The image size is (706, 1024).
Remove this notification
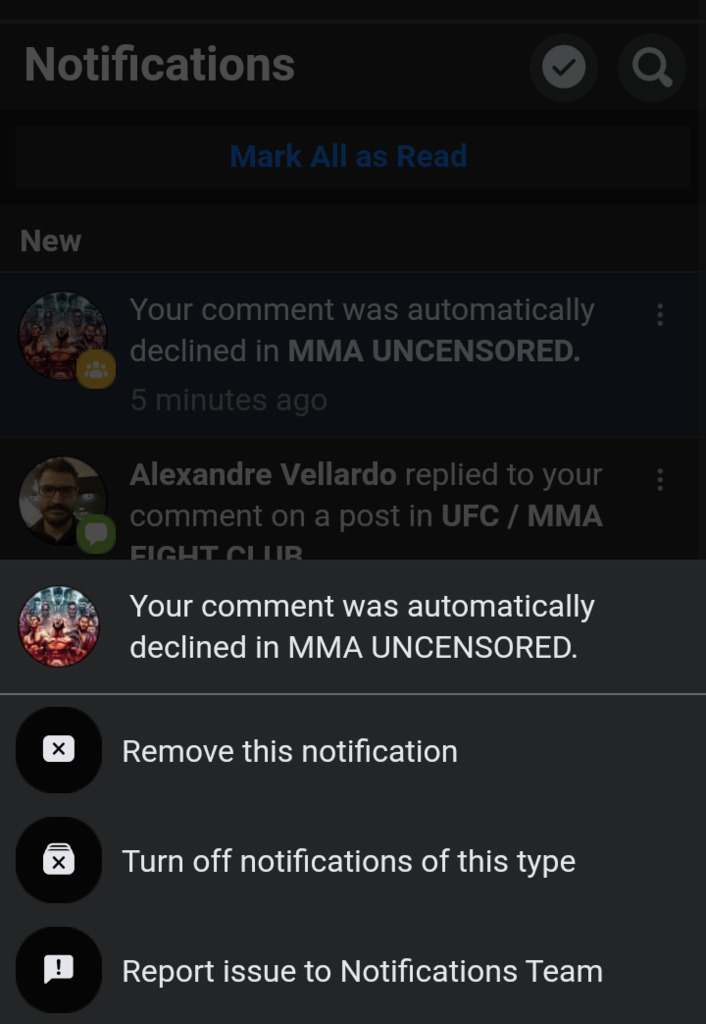coord(289,751)
